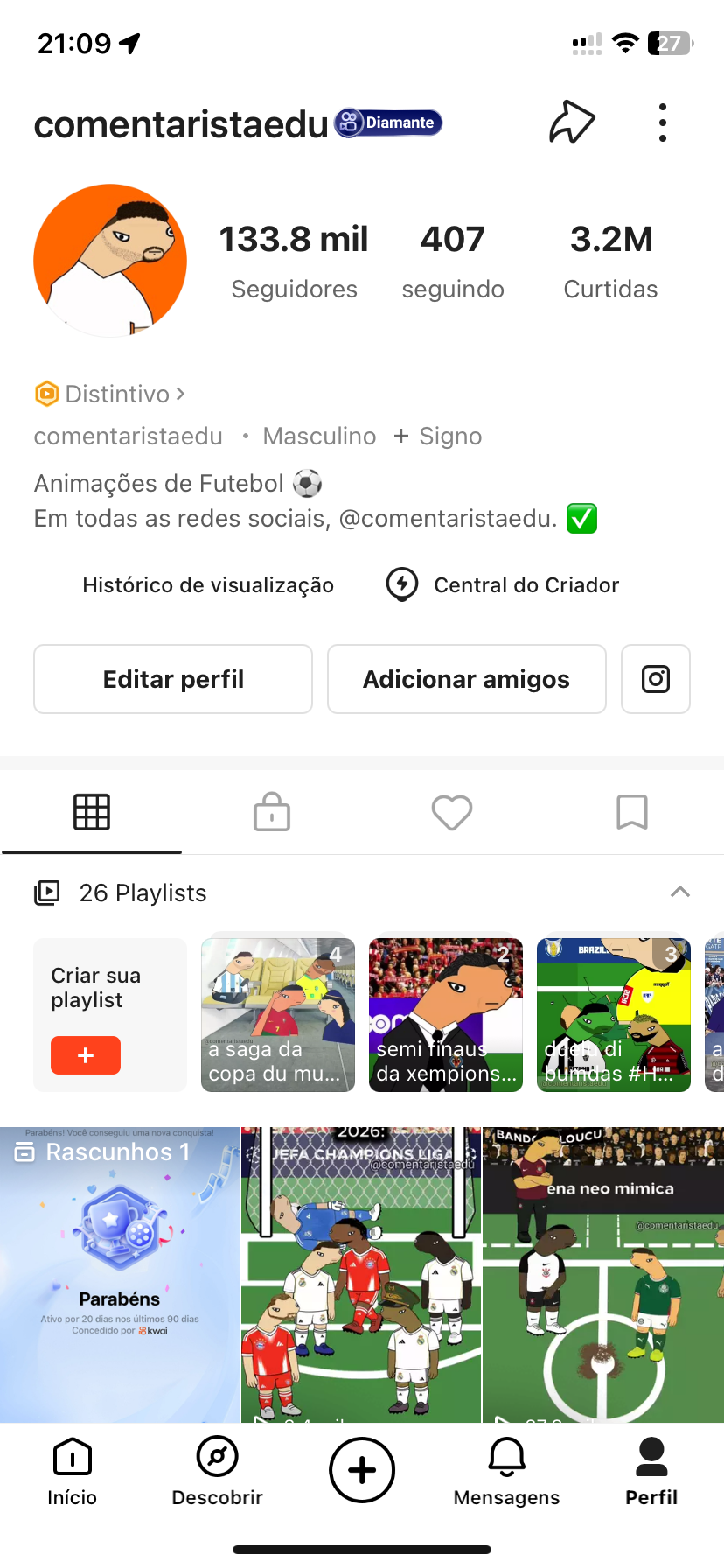Screen dimensions: 724x1568
Task: Tap Editar perfil button
Action: tap(173, 679)
